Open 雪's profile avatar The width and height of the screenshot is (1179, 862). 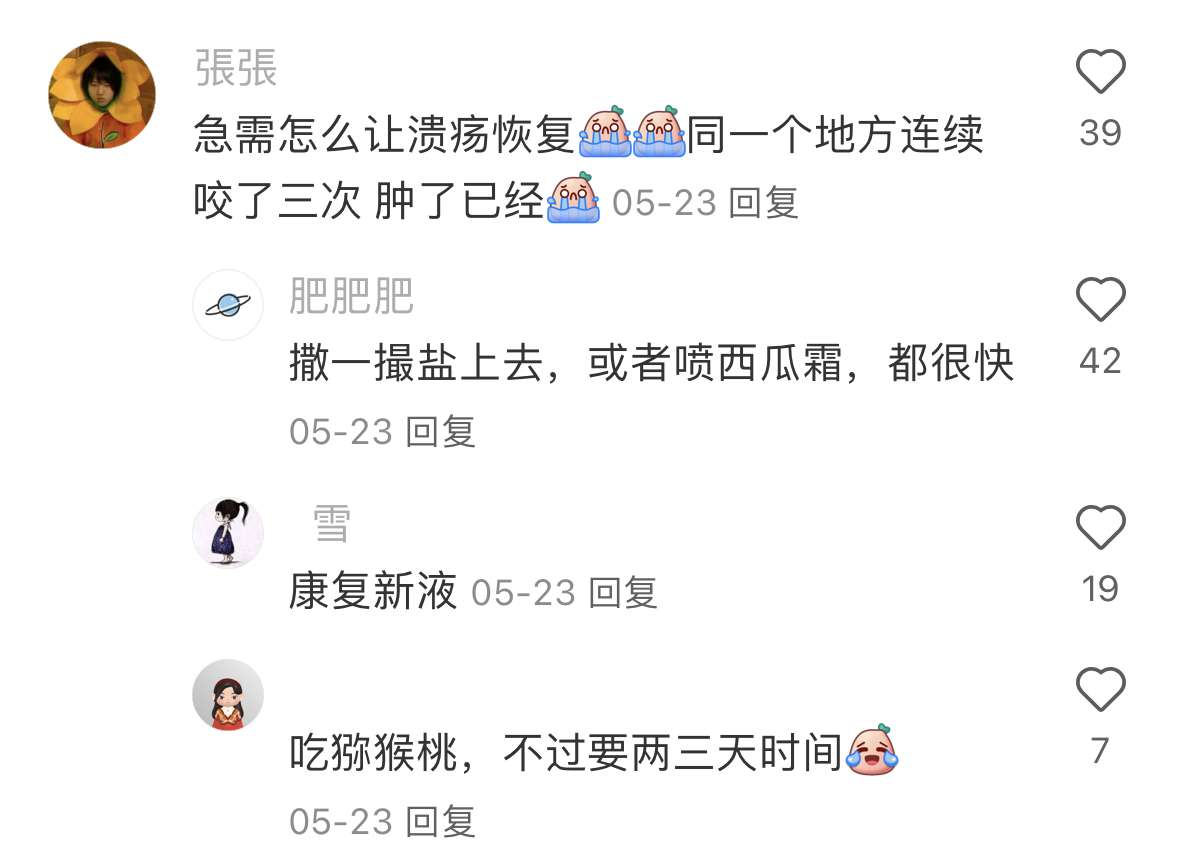tap(228, 533)
